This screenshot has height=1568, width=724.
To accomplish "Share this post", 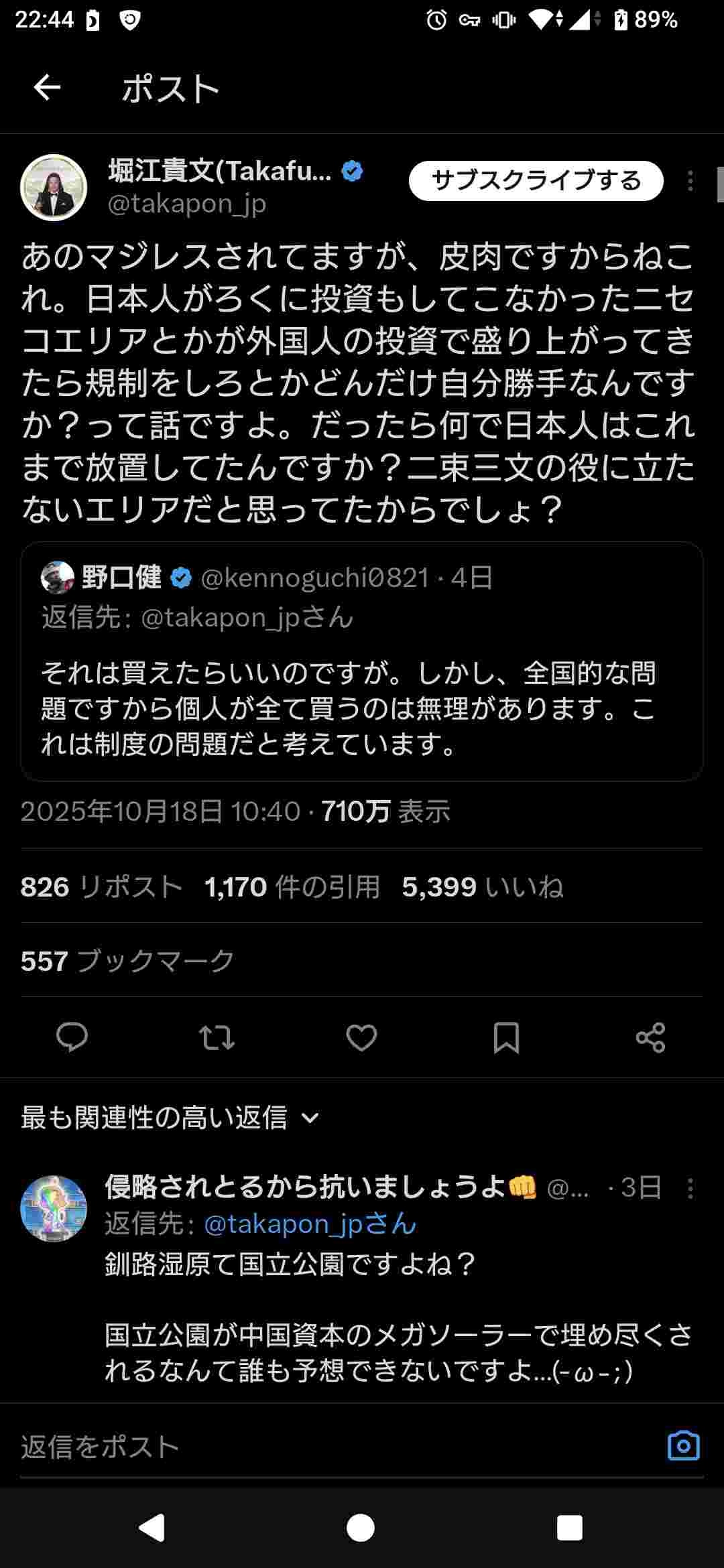I will tap(650, 1037).
